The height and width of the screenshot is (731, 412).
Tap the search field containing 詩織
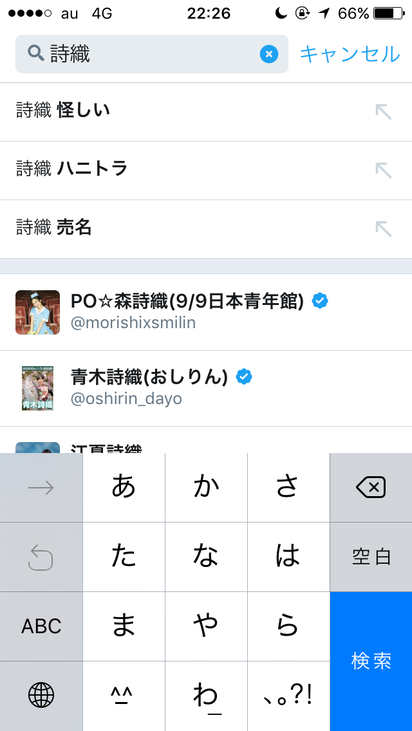pyautogui.click(x=151, y=54)
